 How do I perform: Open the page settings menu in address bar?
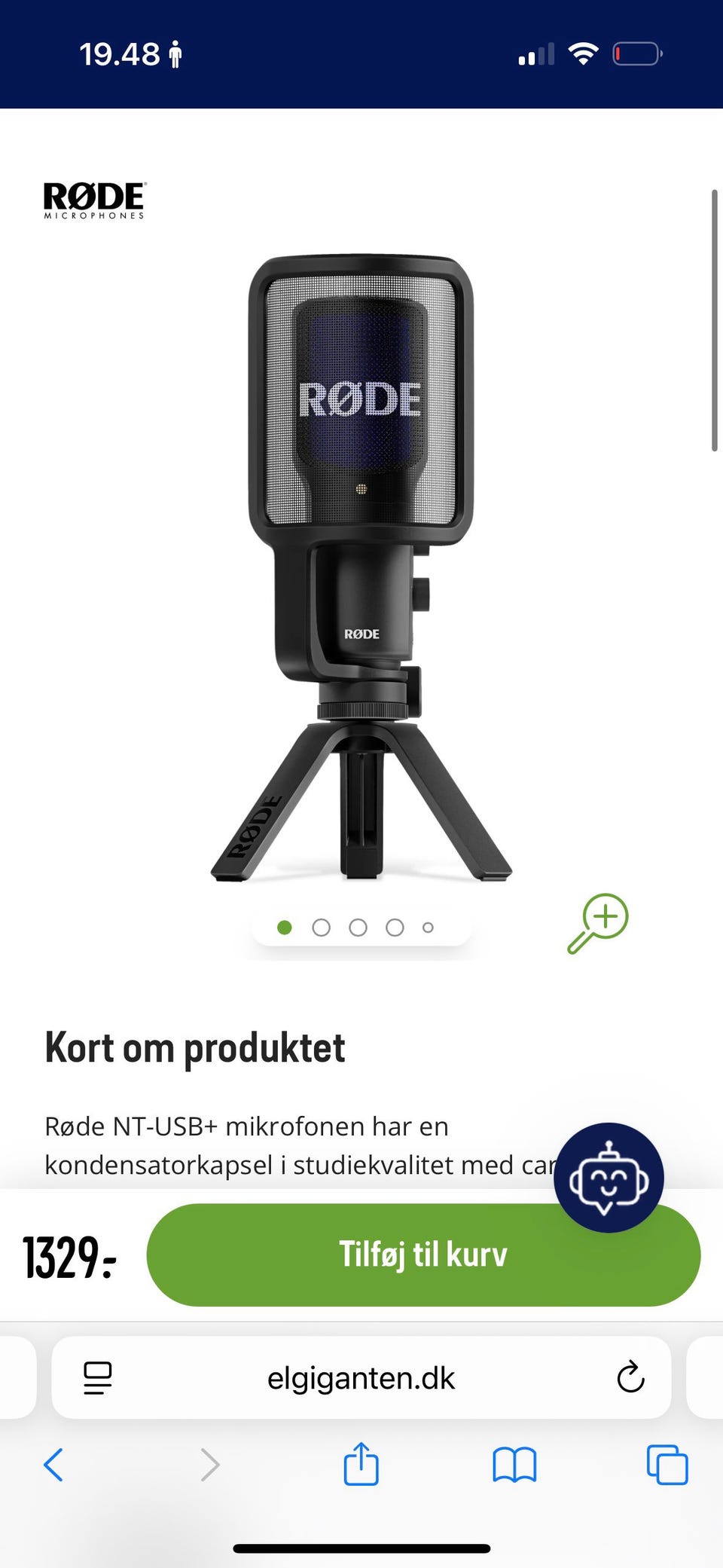pyautogui.click(x=98, y=1378)
